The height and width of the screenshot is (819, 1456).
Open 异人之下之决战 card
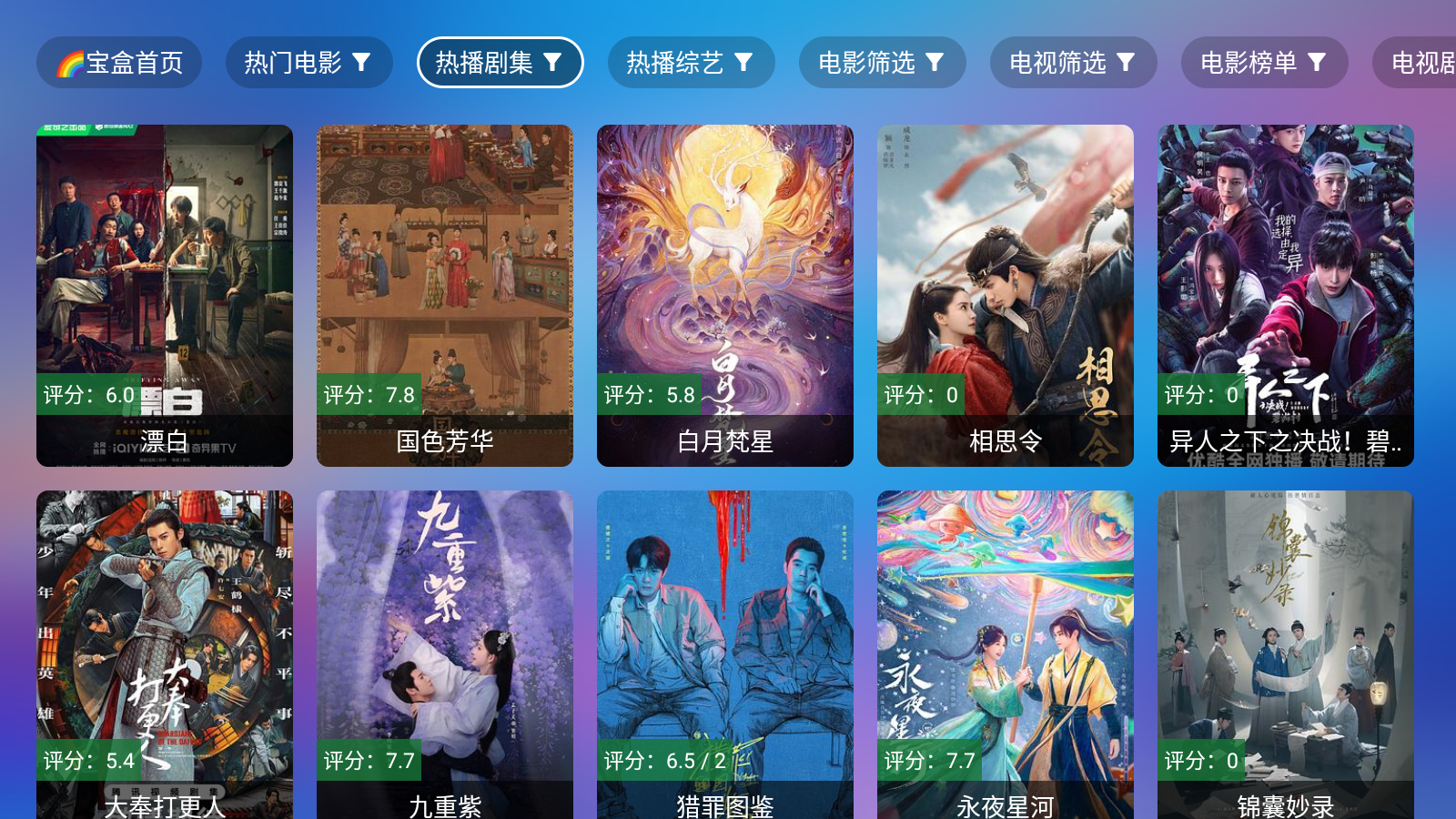click(1286, 295)
